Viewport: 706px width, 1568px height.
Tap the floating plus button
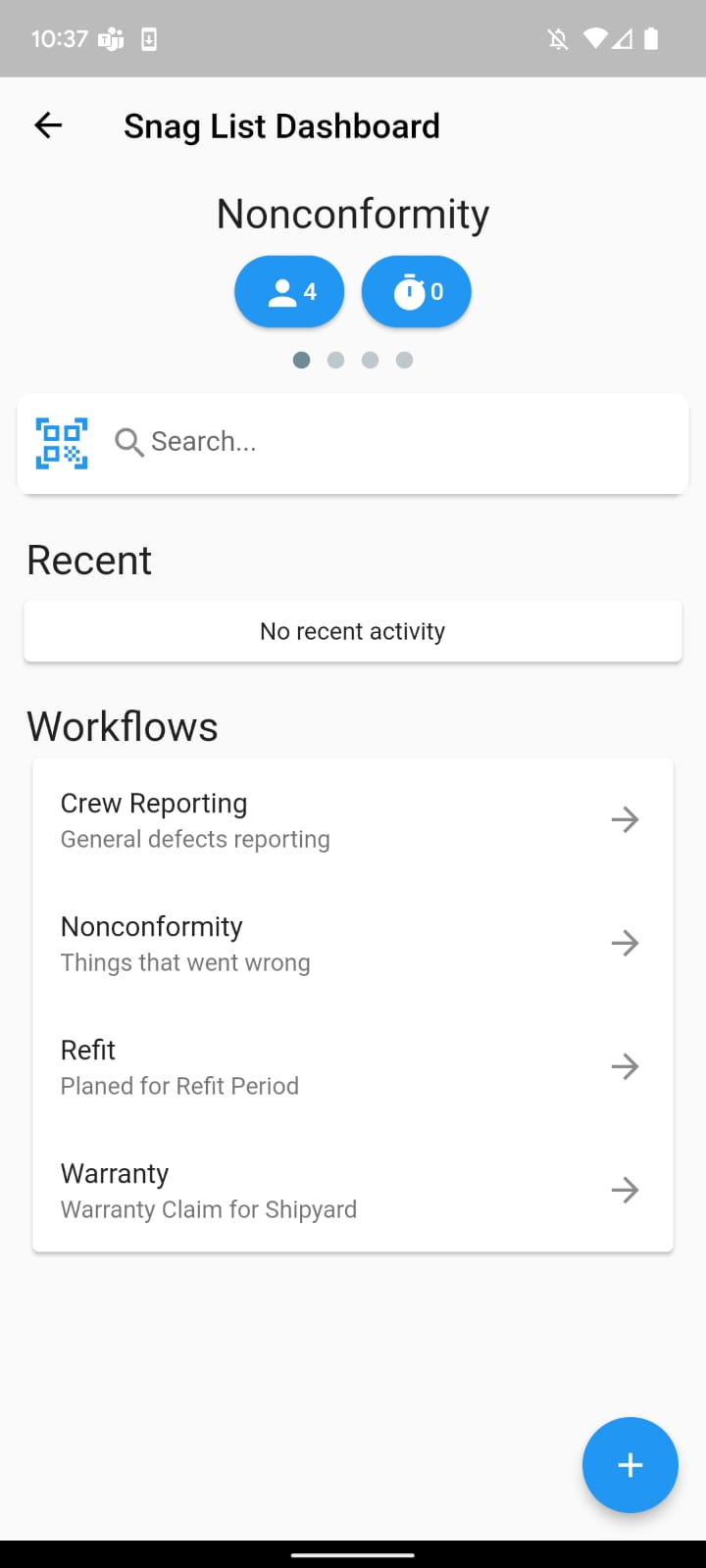click(630, 1465)
